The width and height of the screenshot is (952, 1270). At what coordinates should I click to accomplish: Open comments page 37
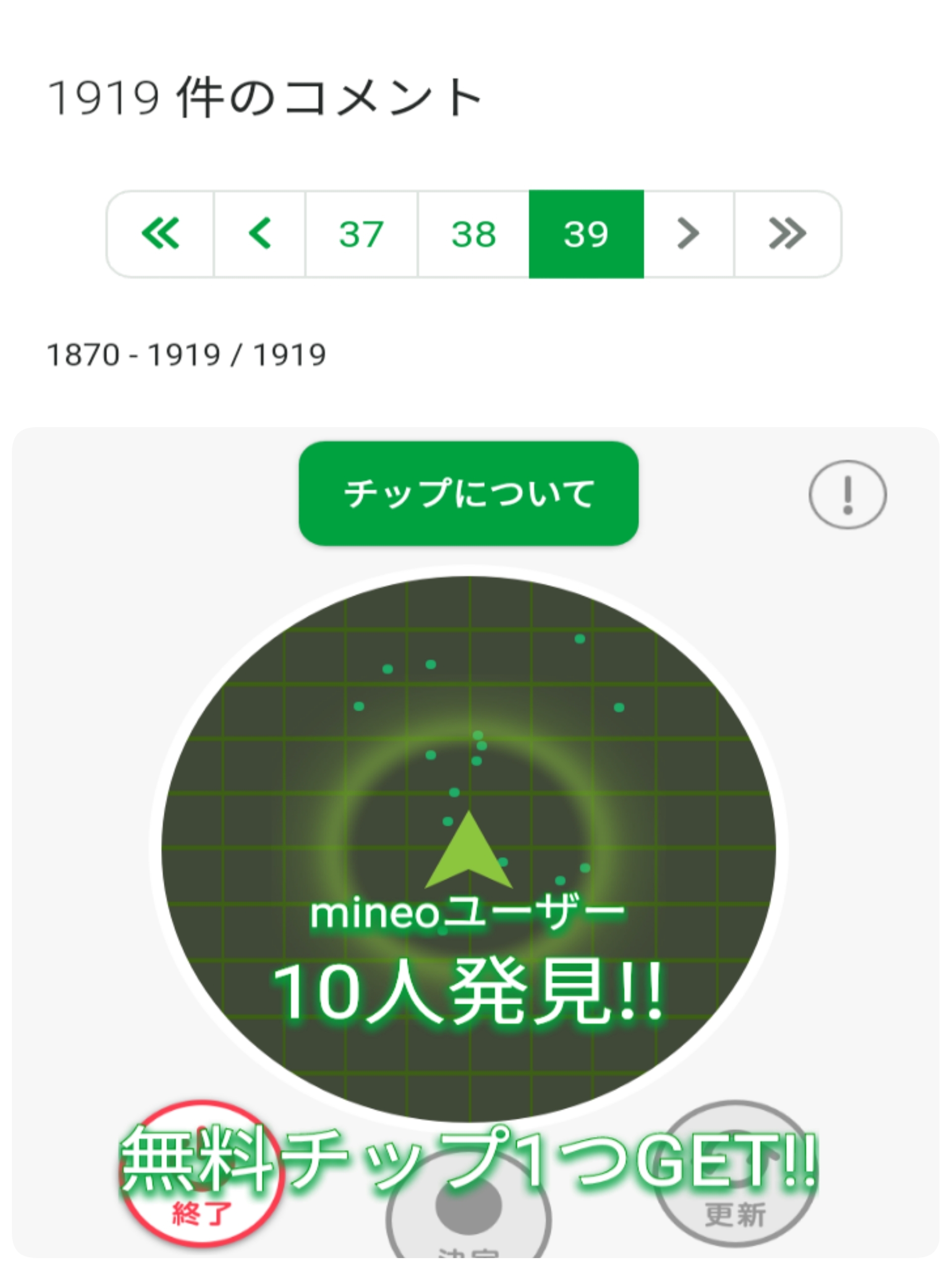coord(361,234)
